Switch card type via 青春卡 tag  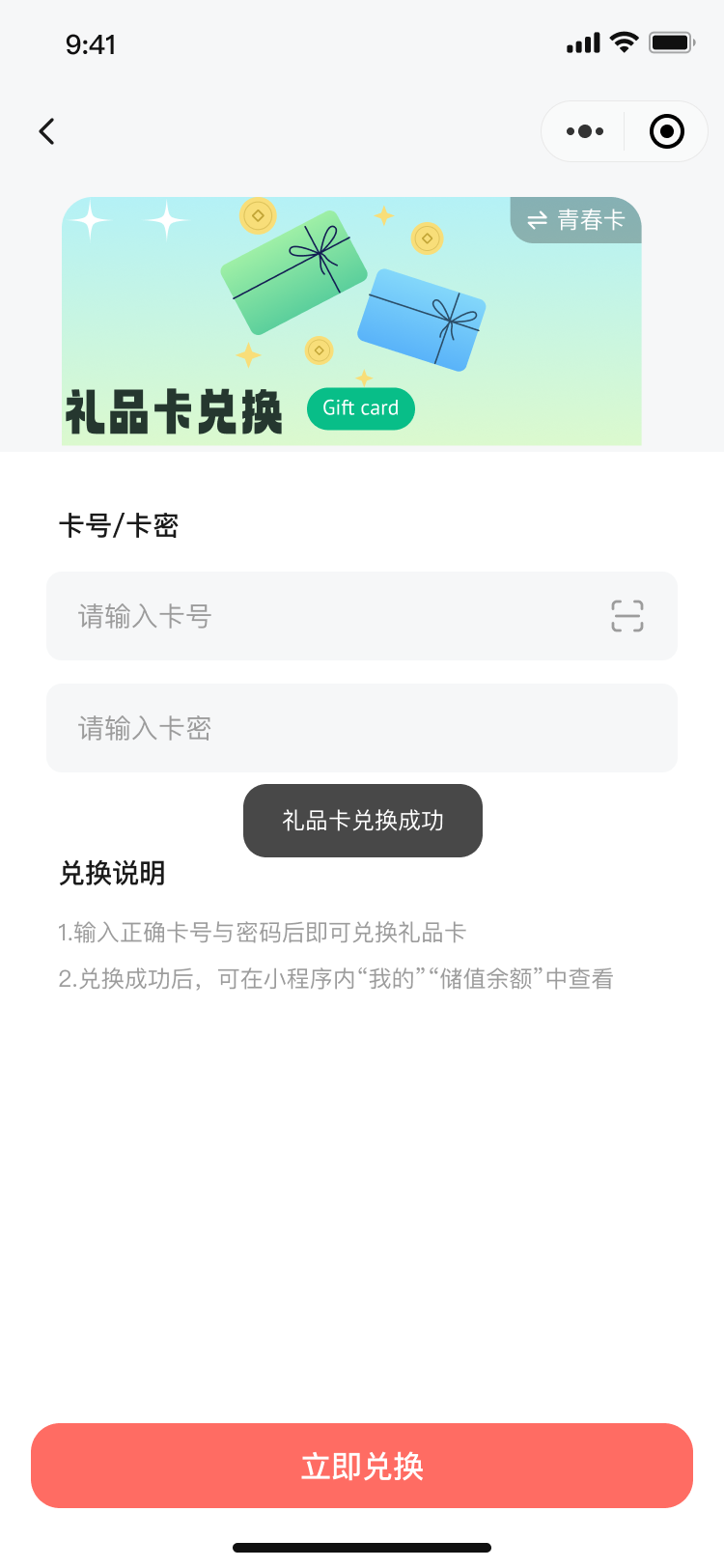pos(576,220)
